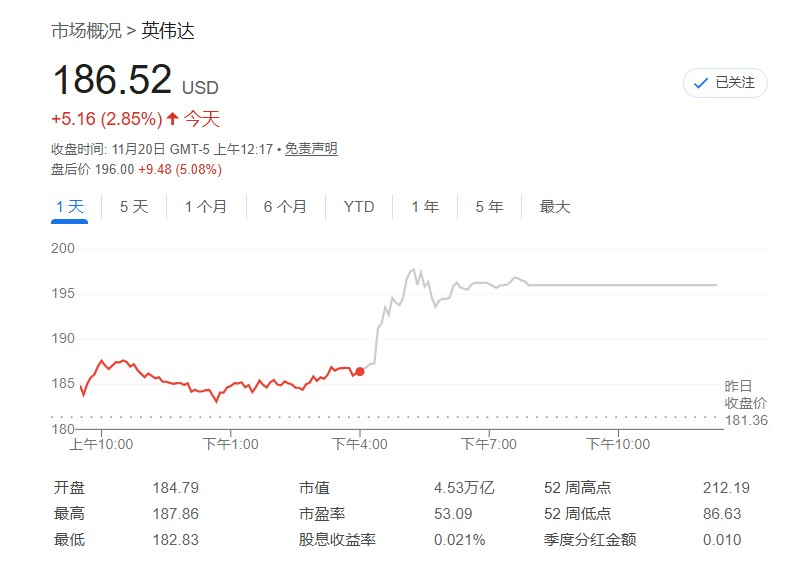Show the 最大 full history range
Screen dimensions: 811x574
pyautogui.click(x=555, y=207)
